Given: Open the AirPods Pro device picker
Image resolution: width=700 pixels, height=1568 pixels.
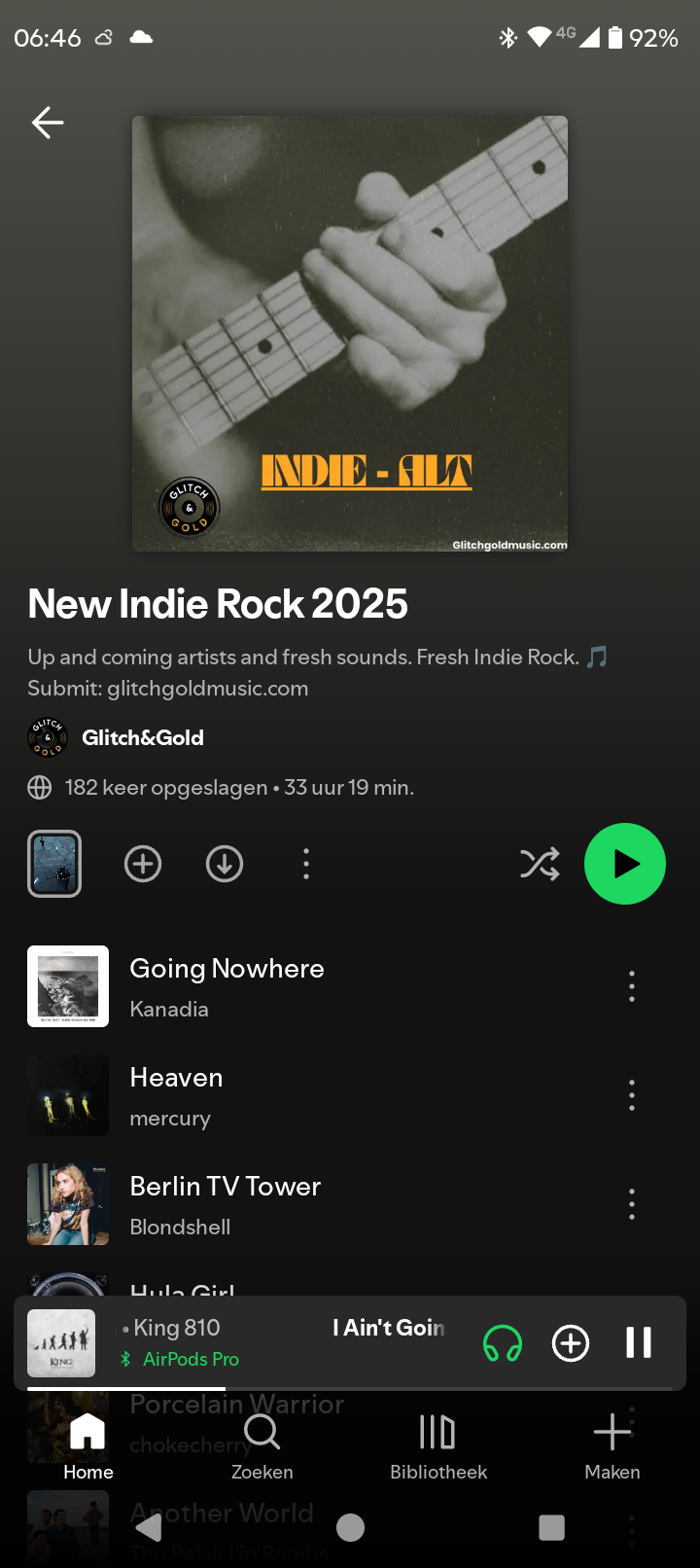Looking at the screenshot, I should coord(503,1343).
